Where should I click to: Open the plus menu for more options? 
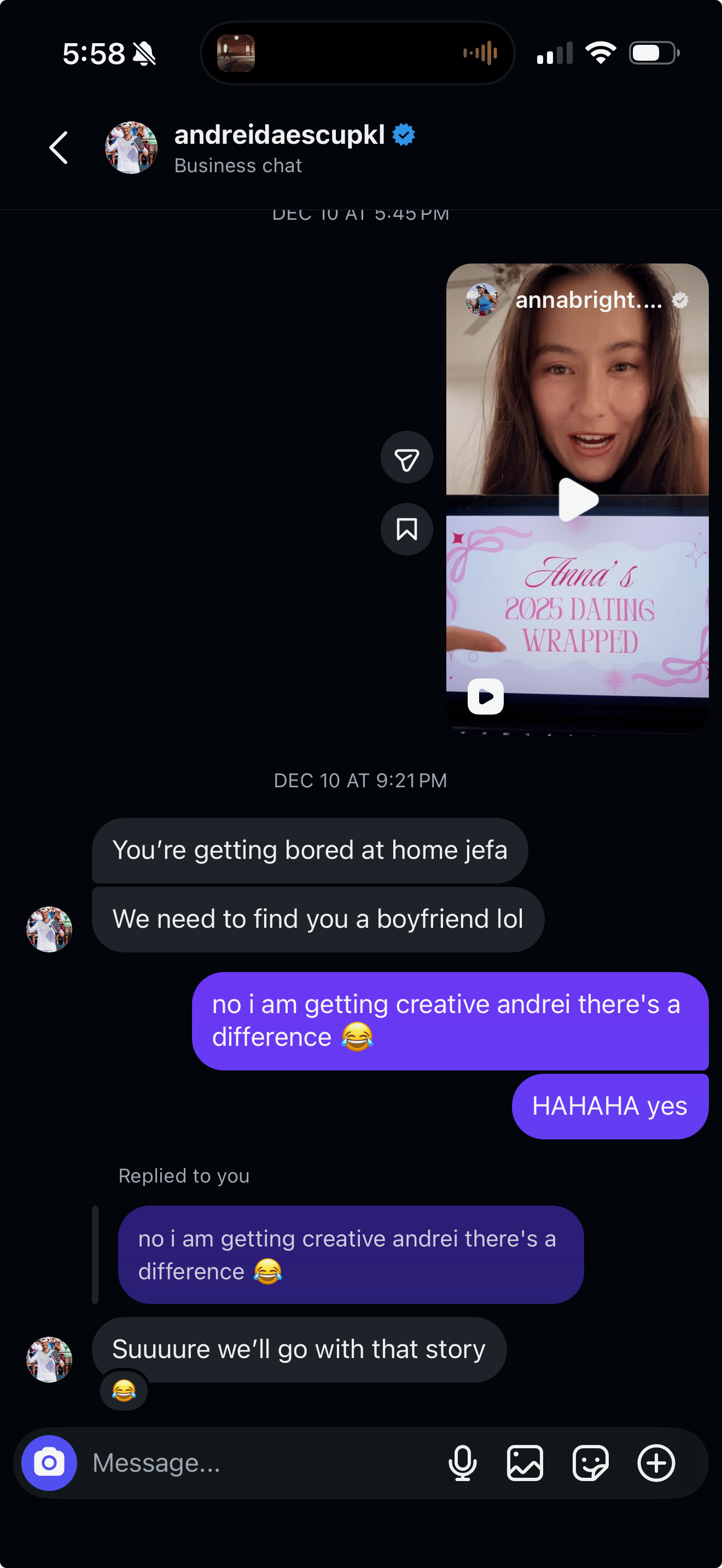(x=656, y=1462)
